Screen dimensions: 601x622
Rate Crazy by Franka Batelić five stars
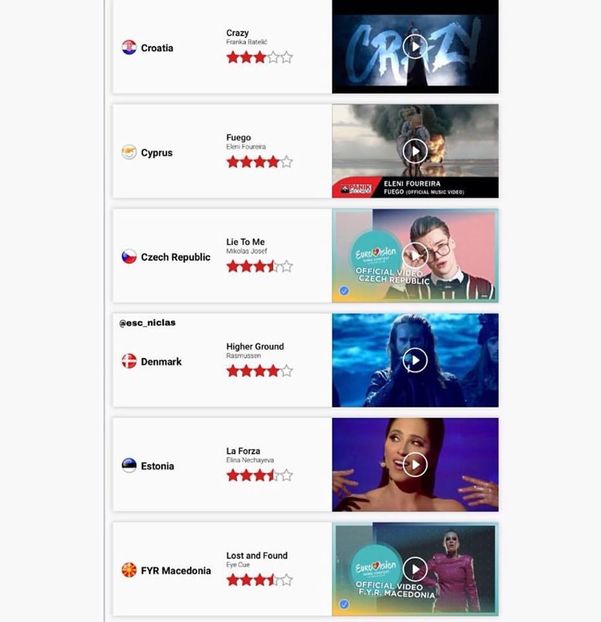coord(287,58)
